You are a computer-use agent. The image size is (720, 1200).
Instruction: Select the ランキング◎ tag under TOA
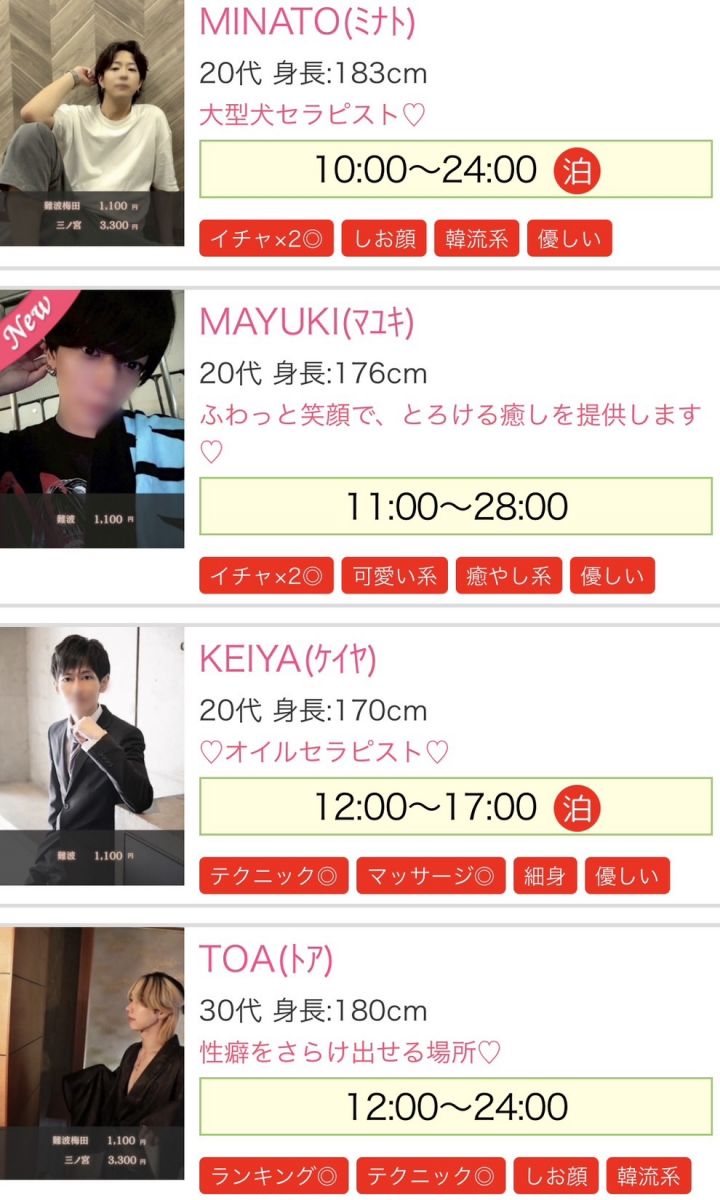click(273, 1176)
